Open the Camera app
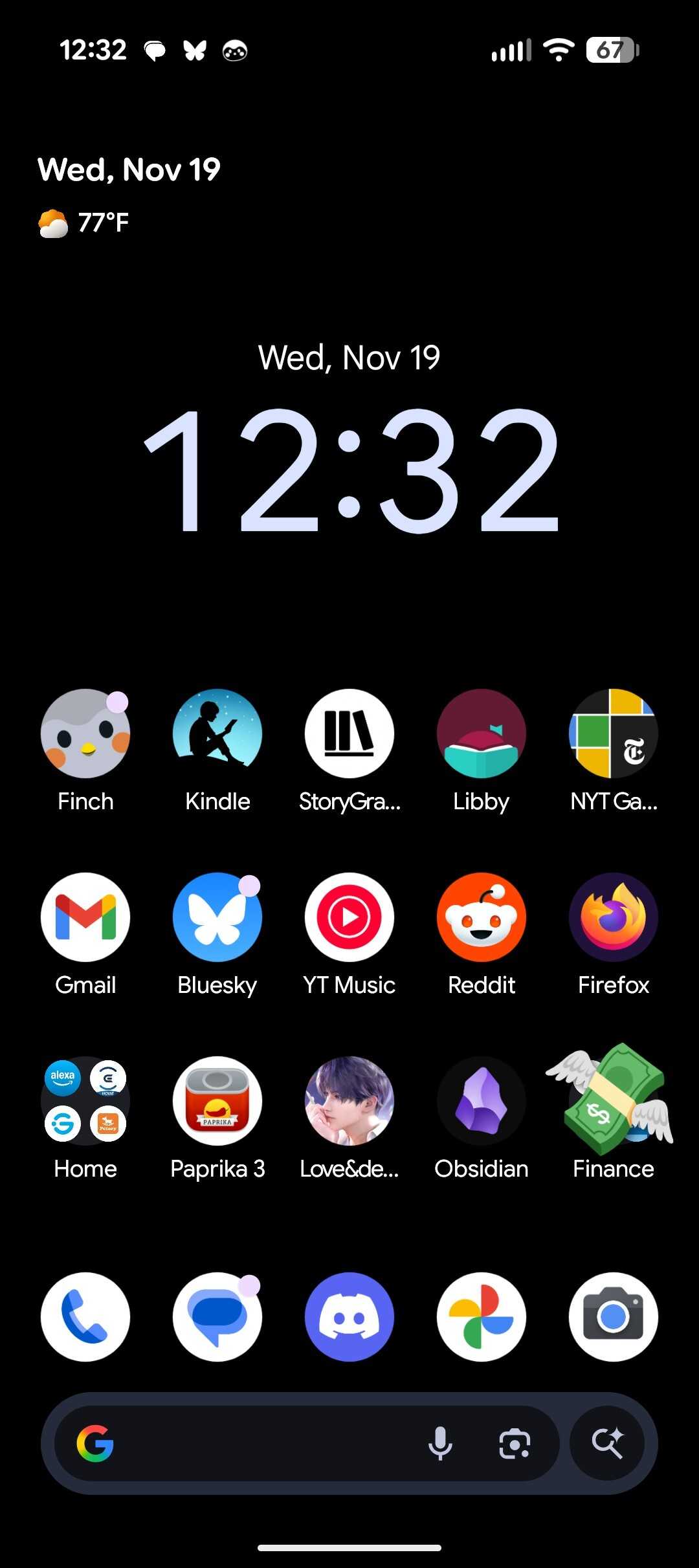 click(x=614, y=1316)
